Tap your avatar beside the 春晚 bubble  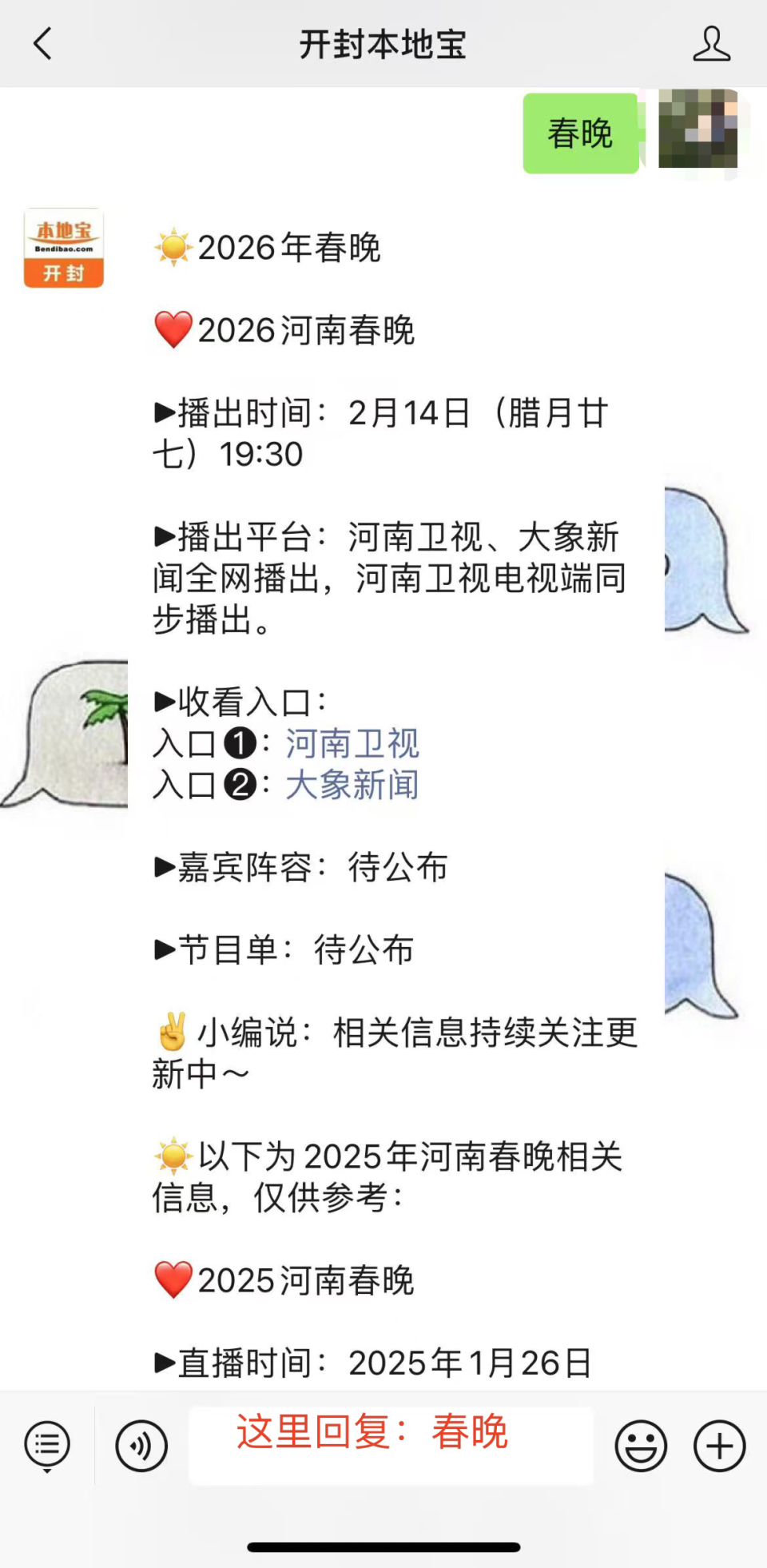pyautogui.click(x=697, y=130)
